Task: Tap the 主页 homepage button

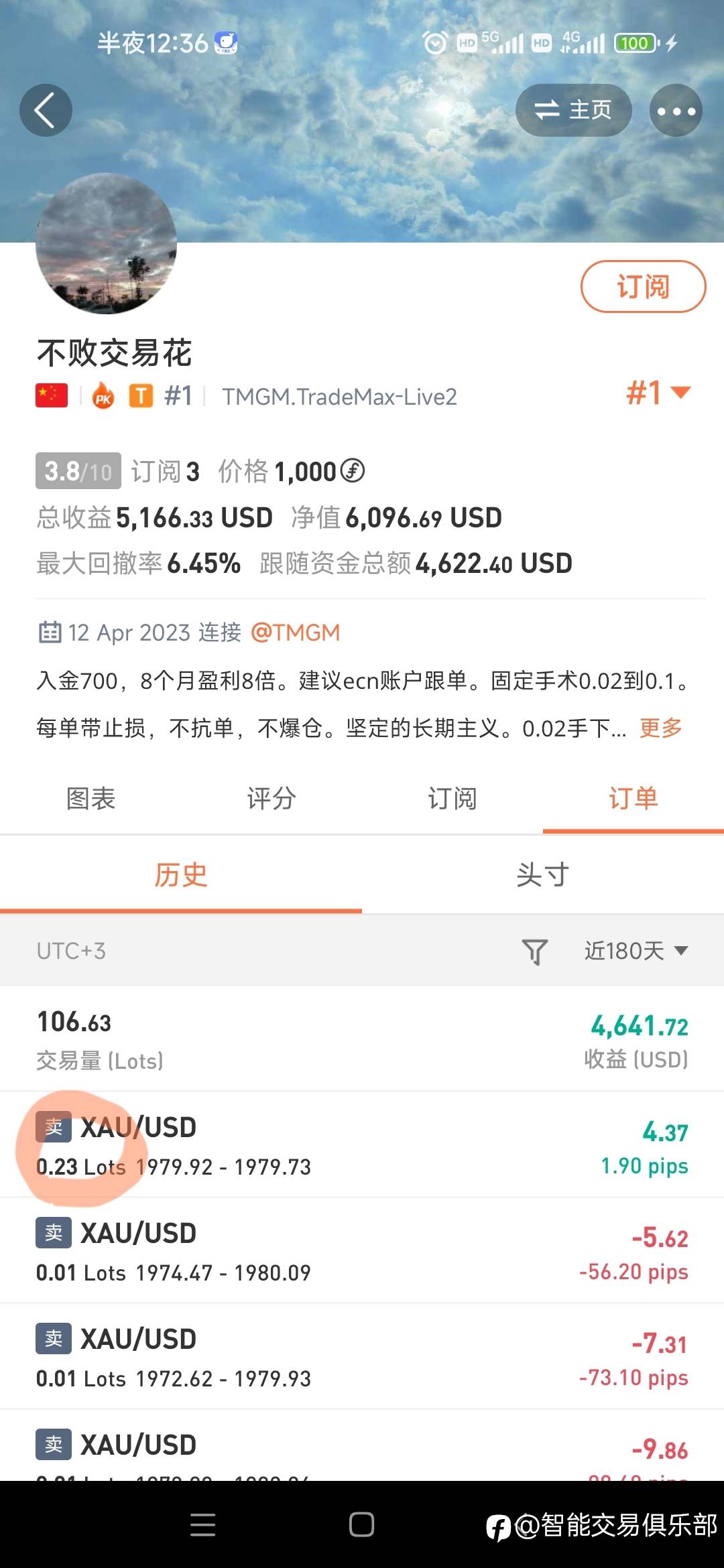Action: click(x=573, y=110)
